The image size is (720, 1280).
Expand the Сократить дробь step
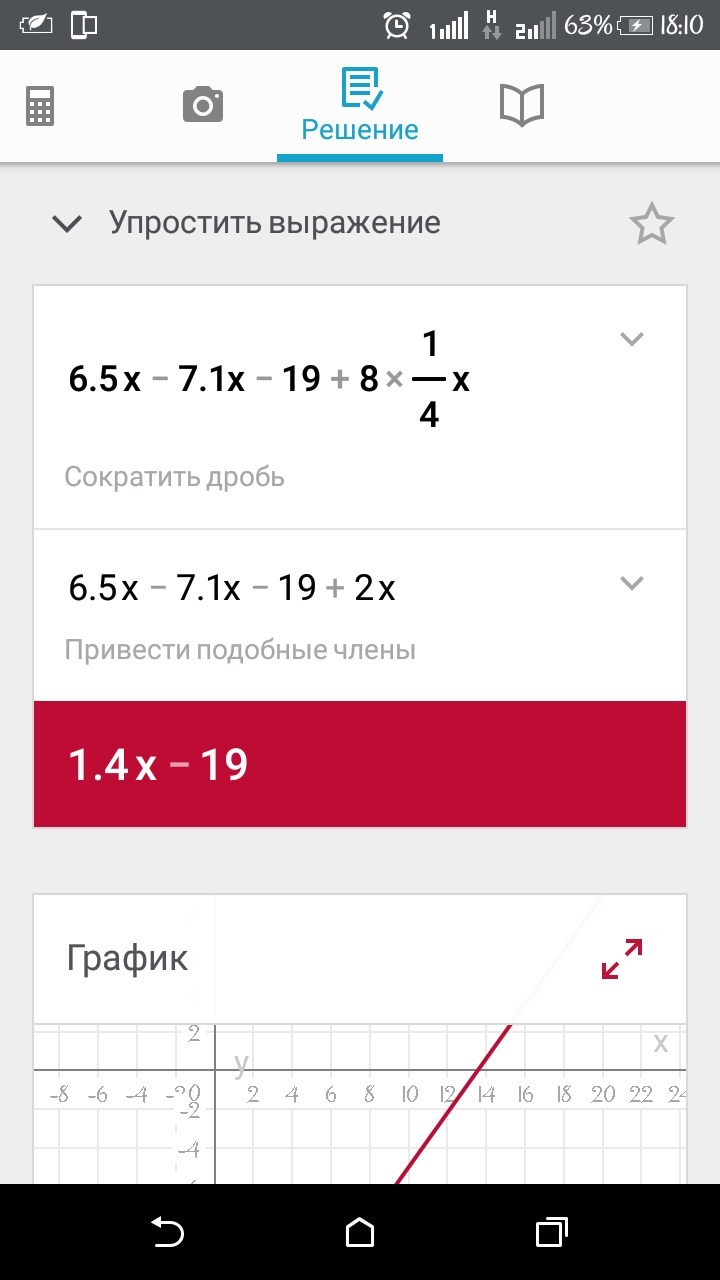[x=631, y=339]
